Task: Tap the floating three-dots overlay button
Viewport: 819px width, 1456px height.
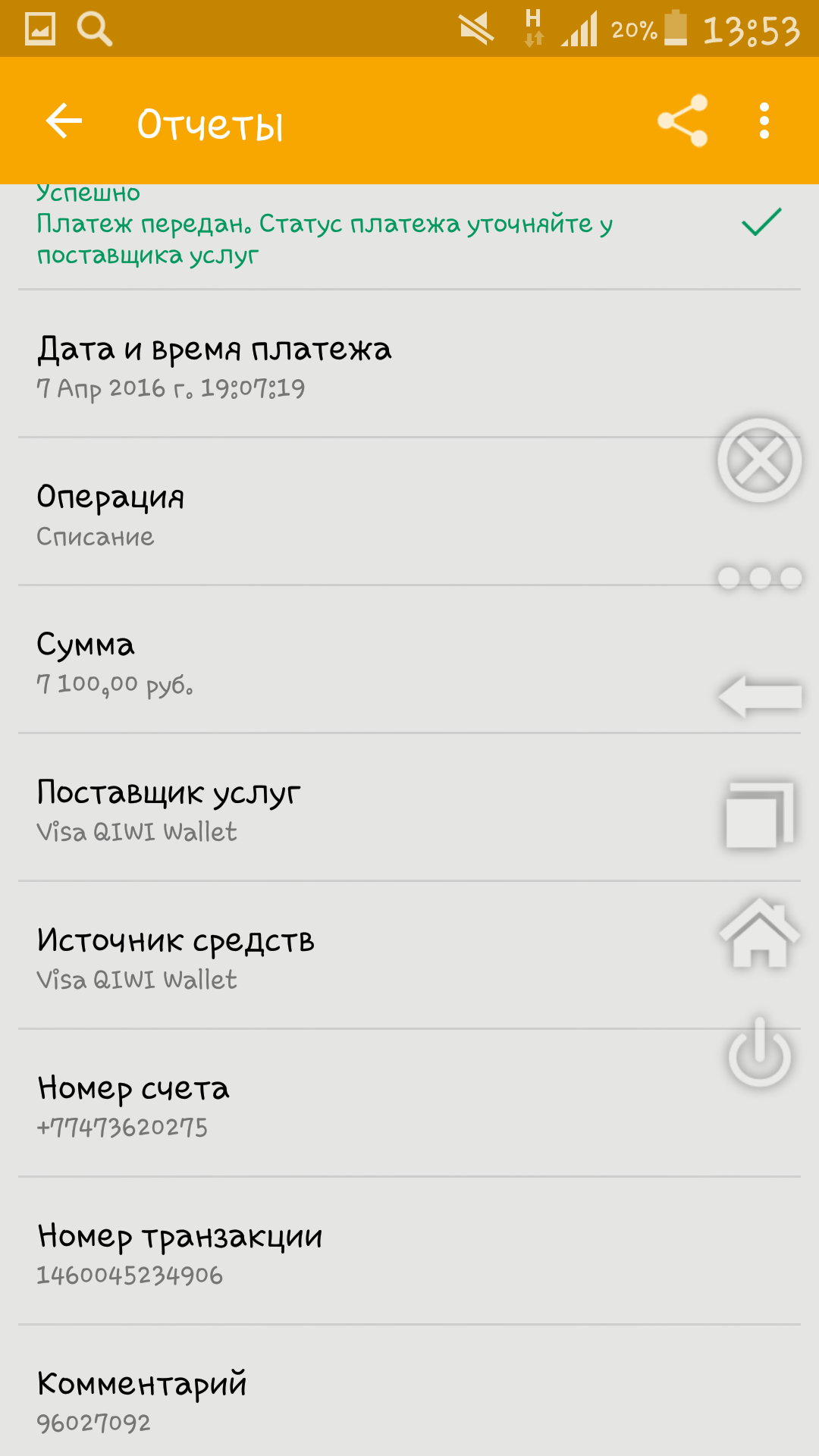Action: pyautogui.click(x=760, y=578)
